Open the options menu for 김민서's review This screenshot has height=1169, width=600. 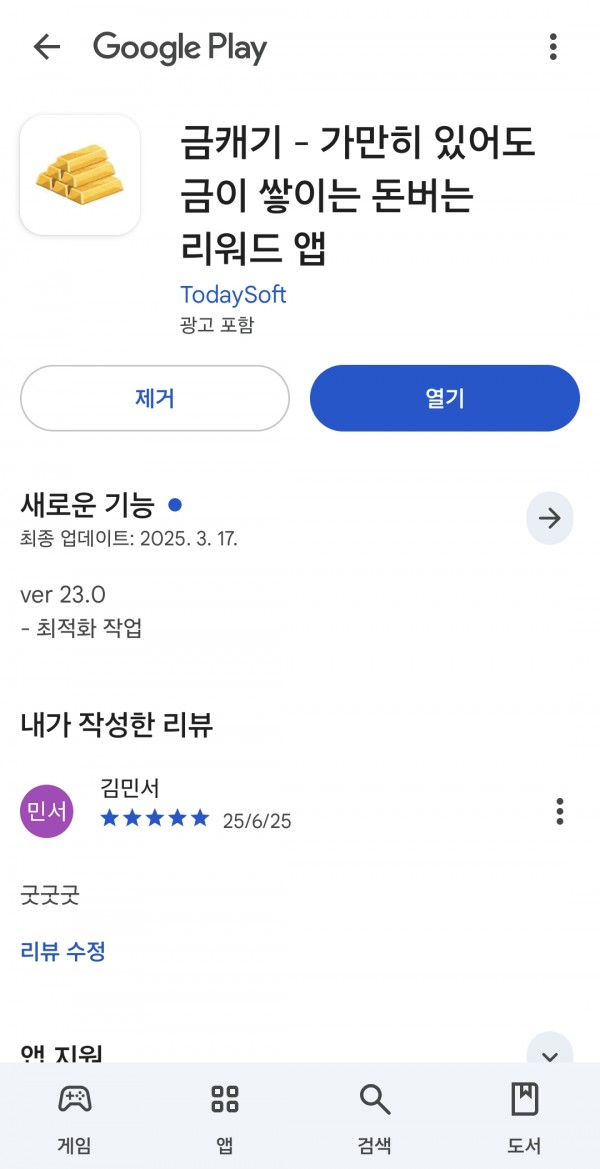pos(560,811)
